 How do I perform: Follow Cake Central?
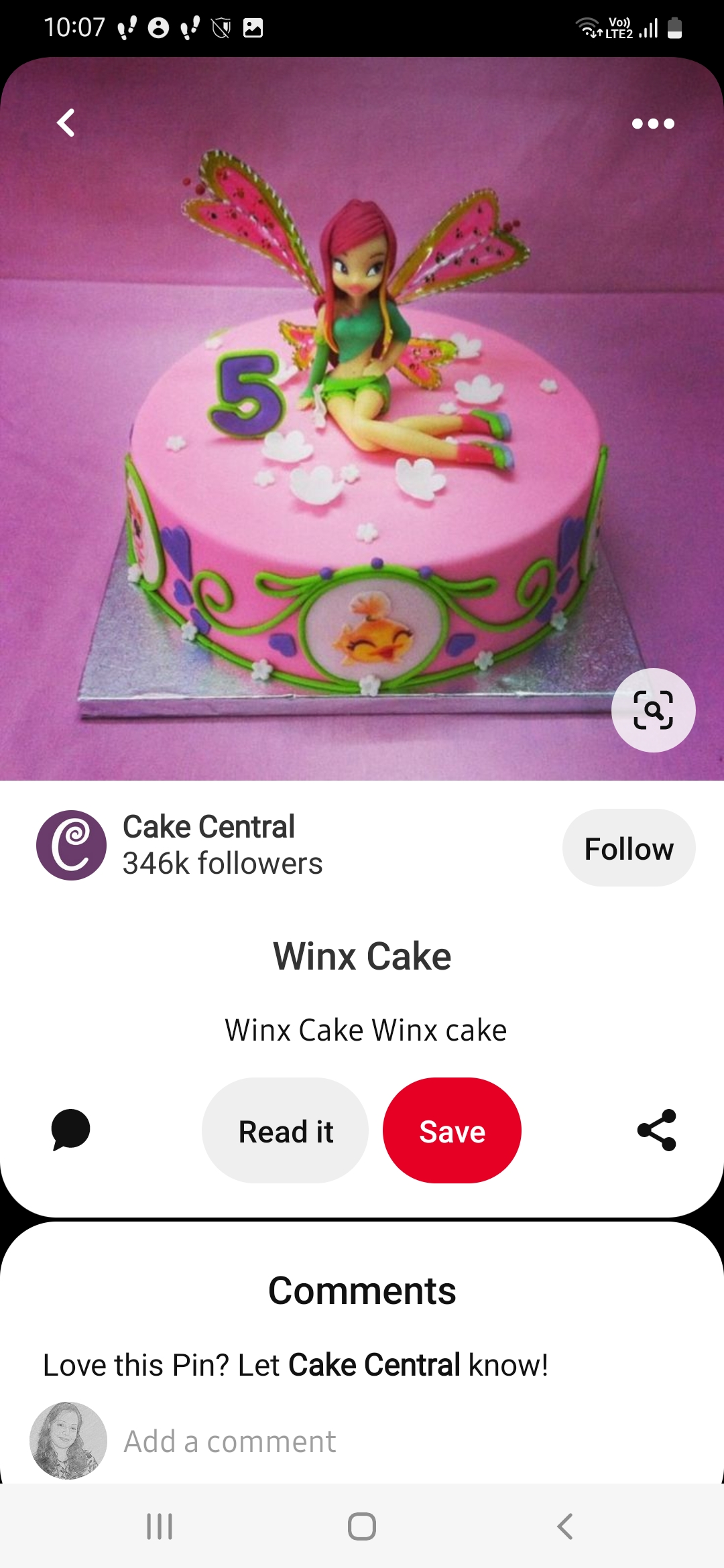629,848
